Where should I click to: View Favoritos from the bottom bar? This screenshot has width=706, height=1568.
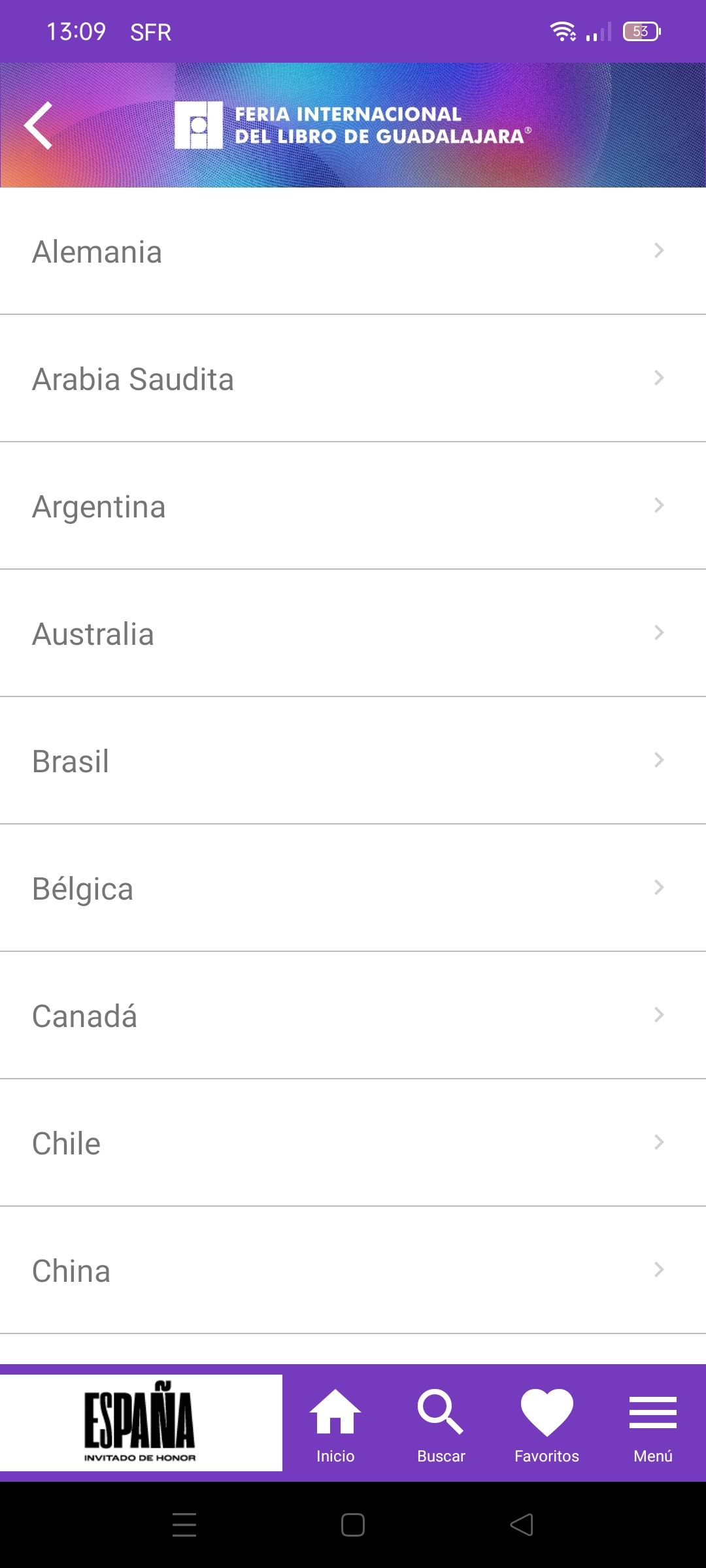(547, 1426)
